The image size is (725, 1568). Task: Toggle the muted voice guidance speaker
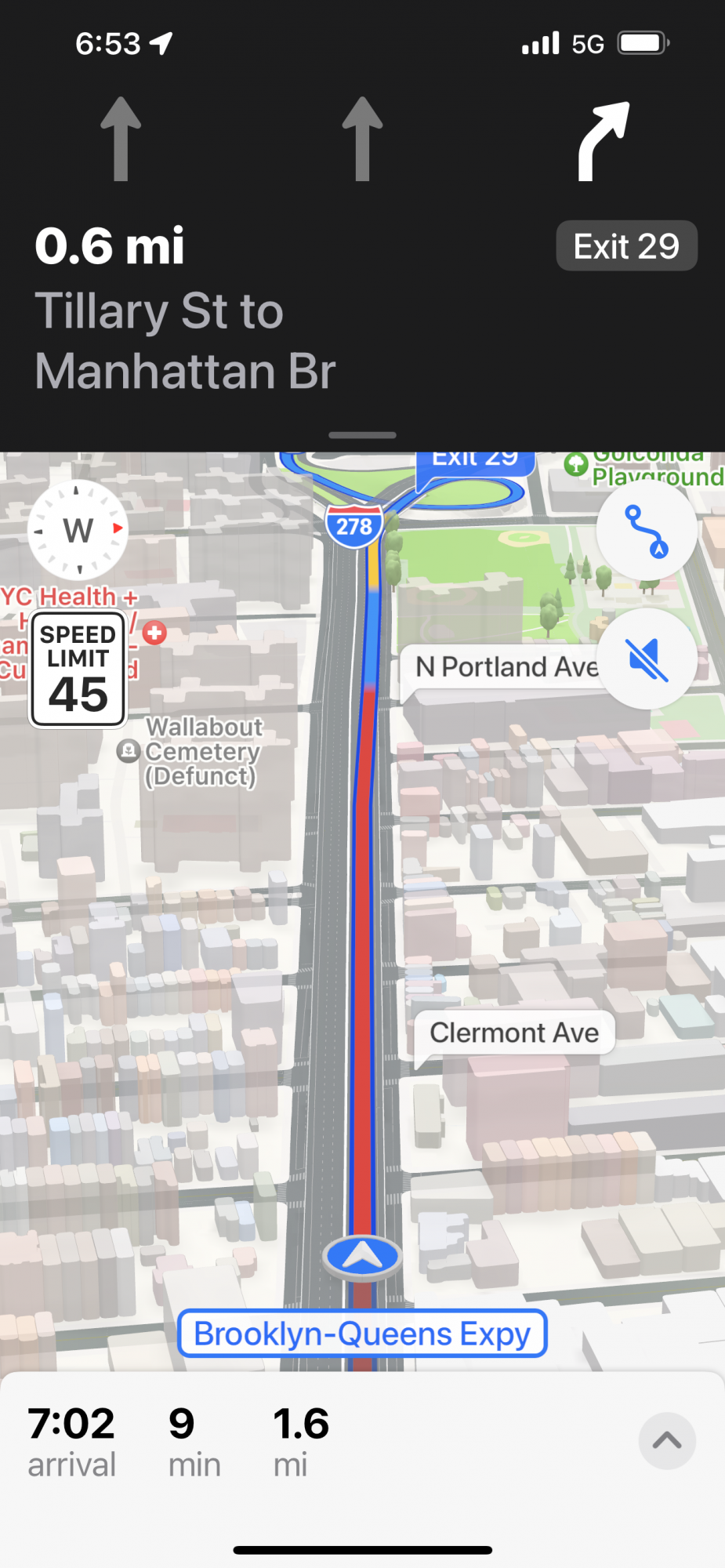pos(647,659)
